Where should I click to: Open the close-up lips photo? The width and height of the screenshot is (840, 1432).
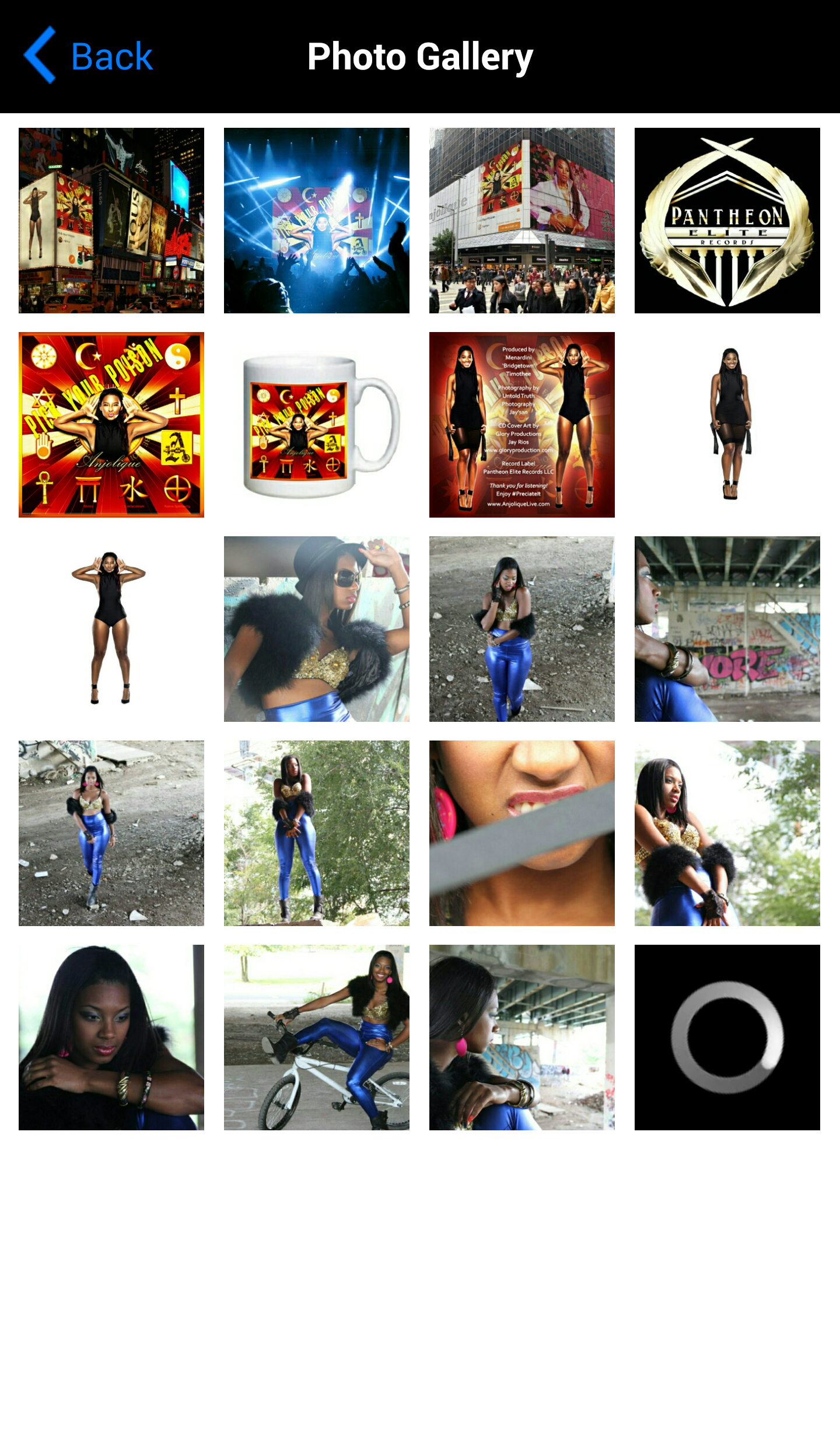point(522,833)
